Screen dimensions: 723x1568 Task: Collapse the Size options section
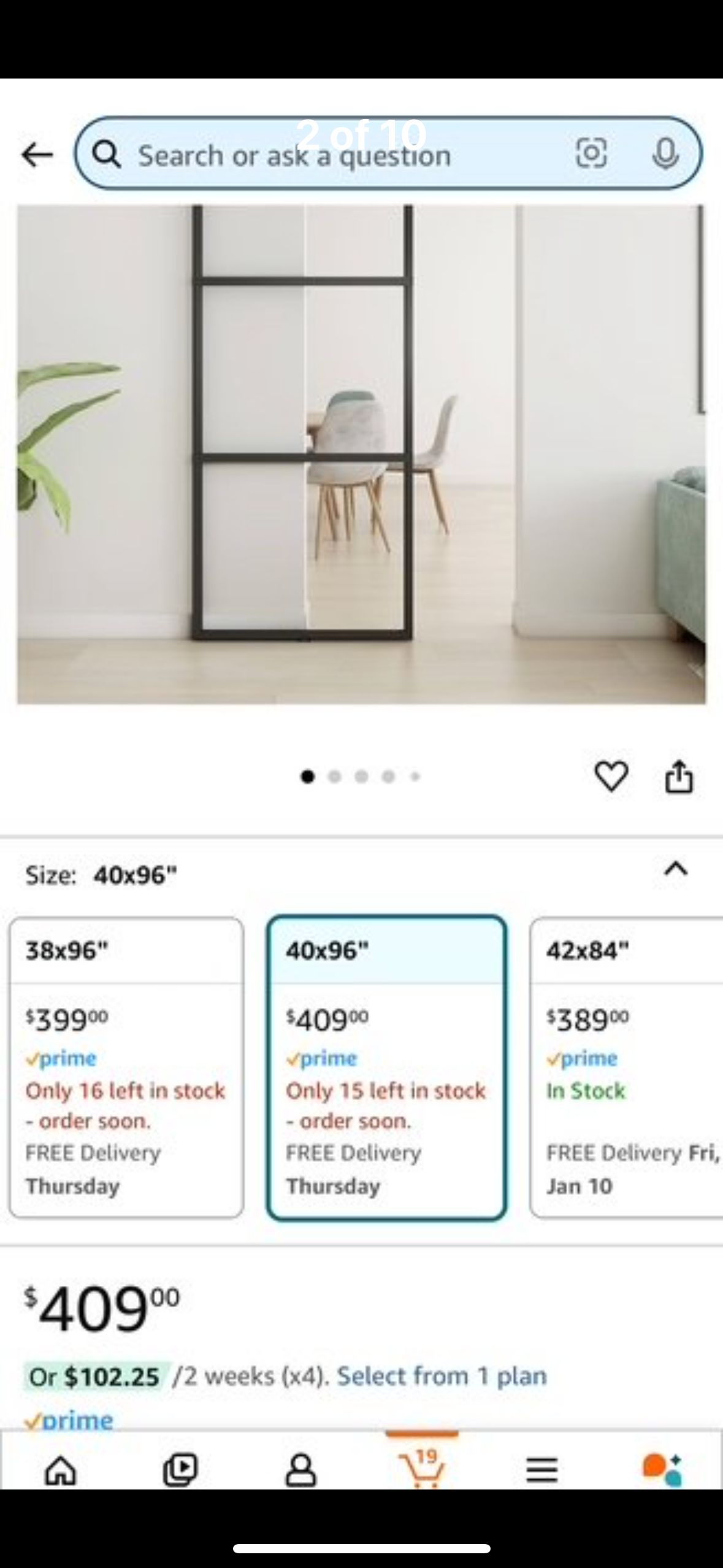click(676, 869)
